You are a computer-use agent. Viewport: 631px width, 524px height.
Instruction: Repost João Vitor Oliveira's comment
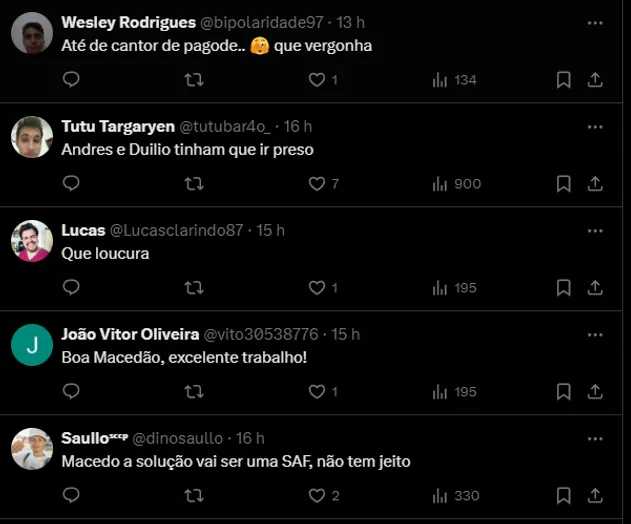tap(195, 392)
